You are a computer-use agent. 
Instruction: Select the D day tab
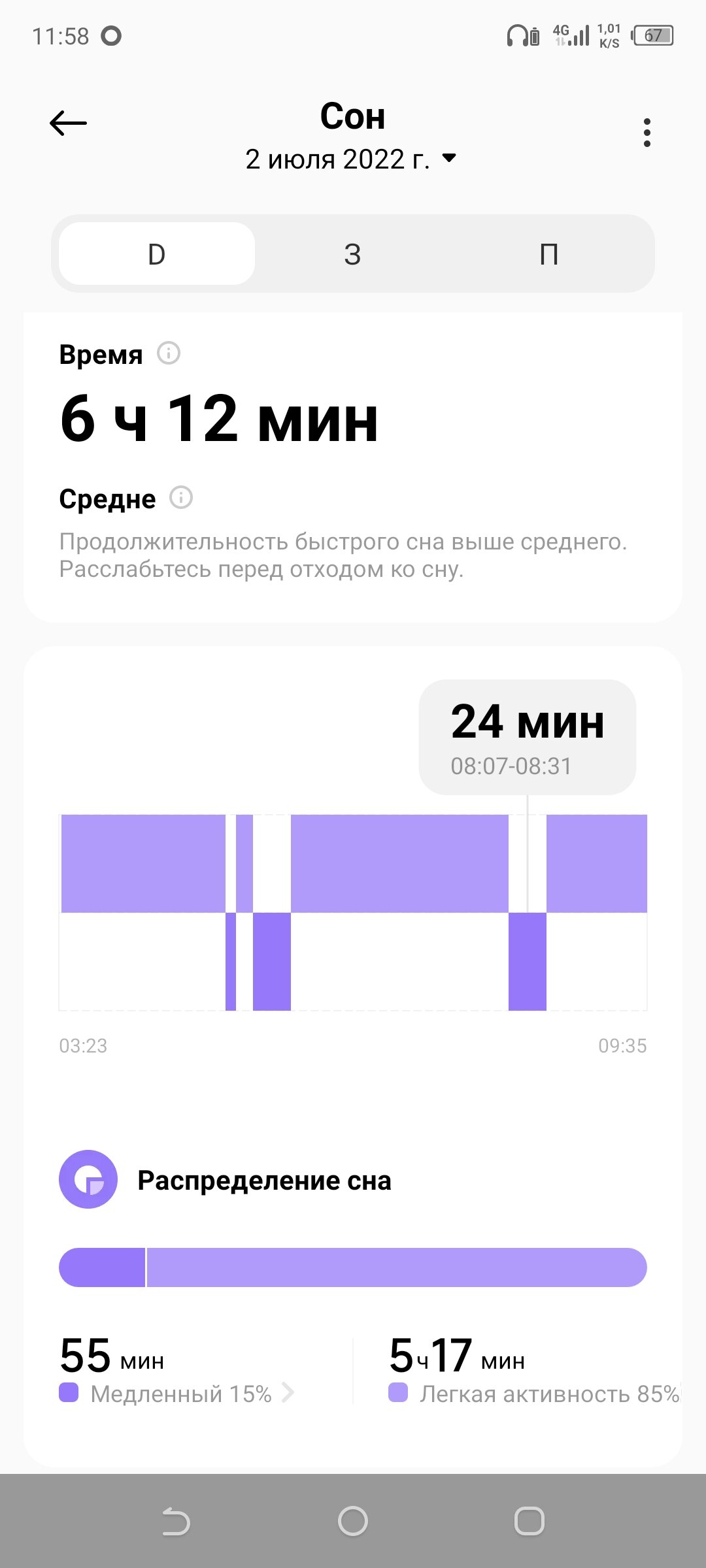(157, 253)
